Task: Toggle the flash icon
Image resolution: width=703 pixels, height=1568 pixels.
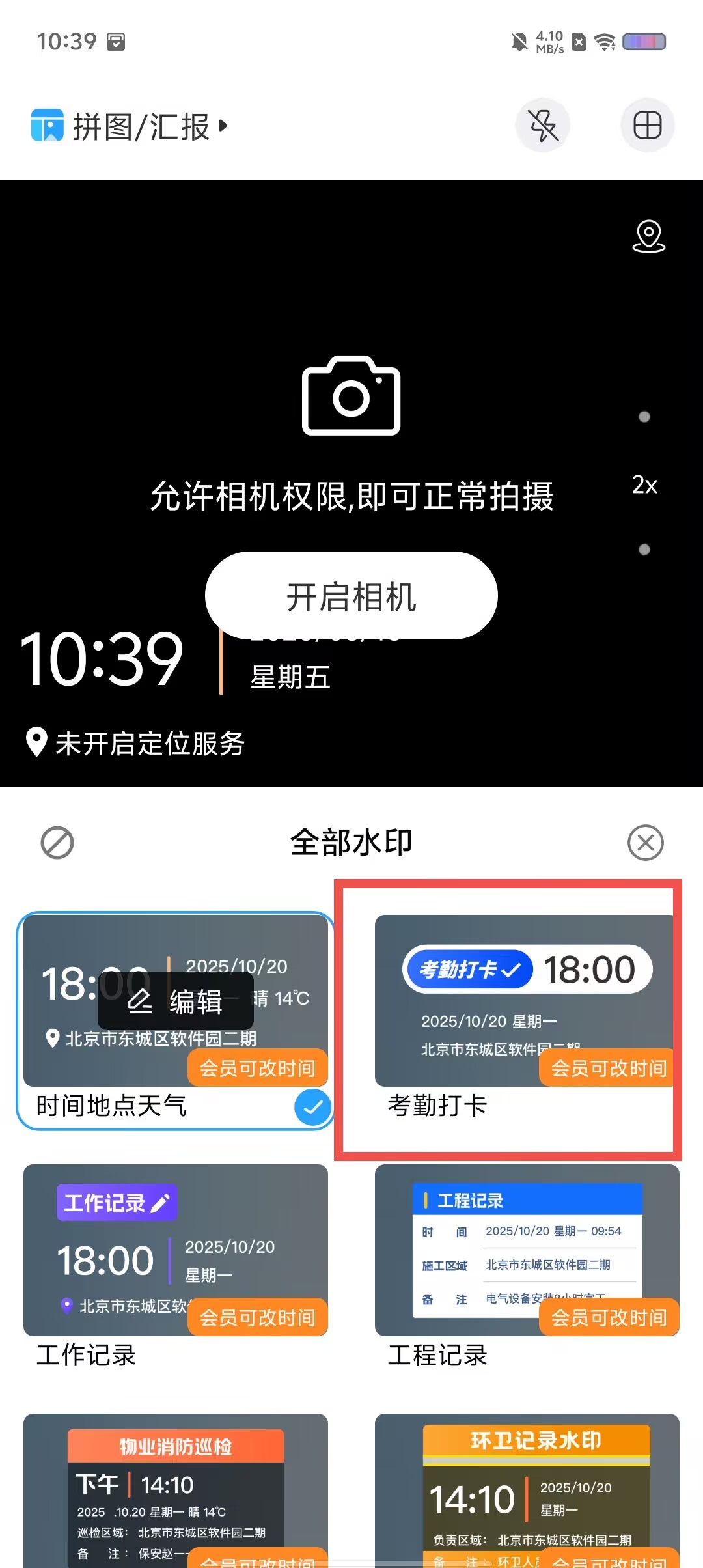Action: coord(543,125)
